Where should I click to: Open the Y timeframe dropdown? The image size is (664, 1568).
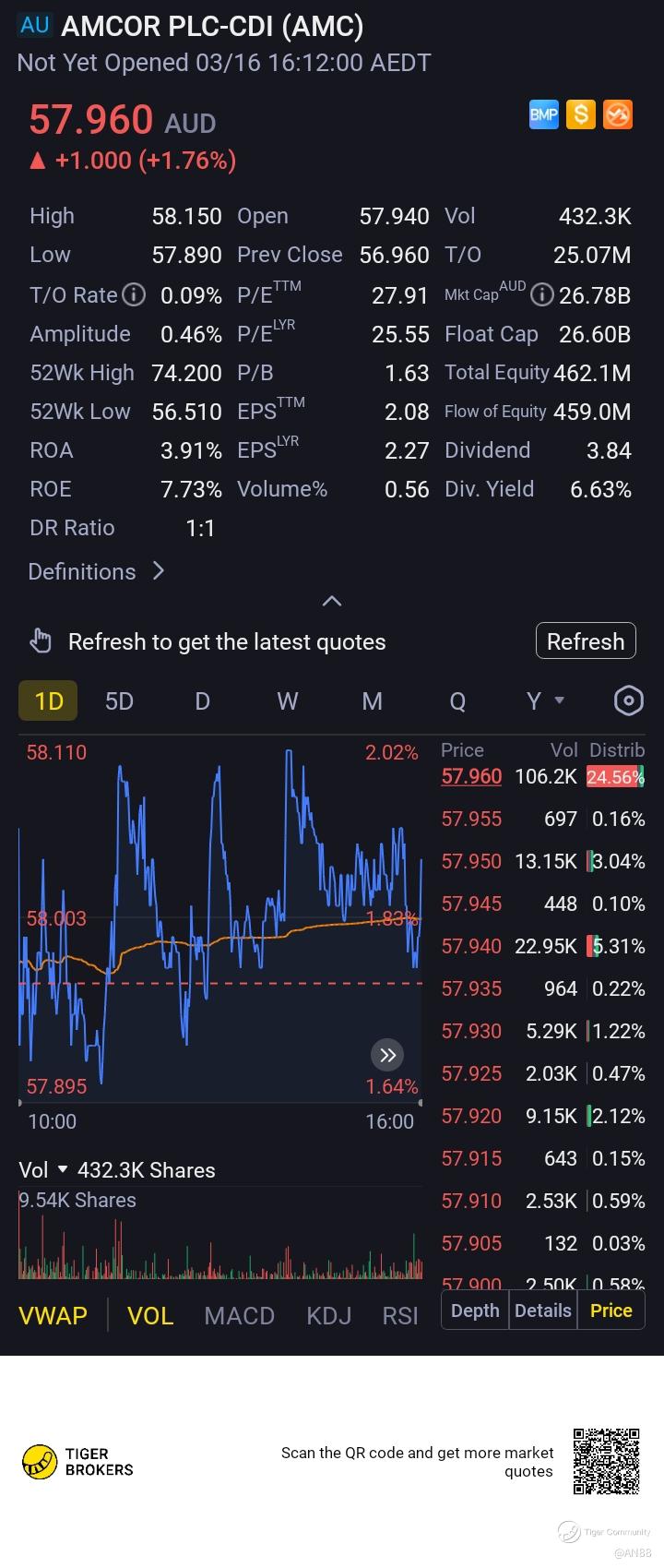tap(544, 701)
